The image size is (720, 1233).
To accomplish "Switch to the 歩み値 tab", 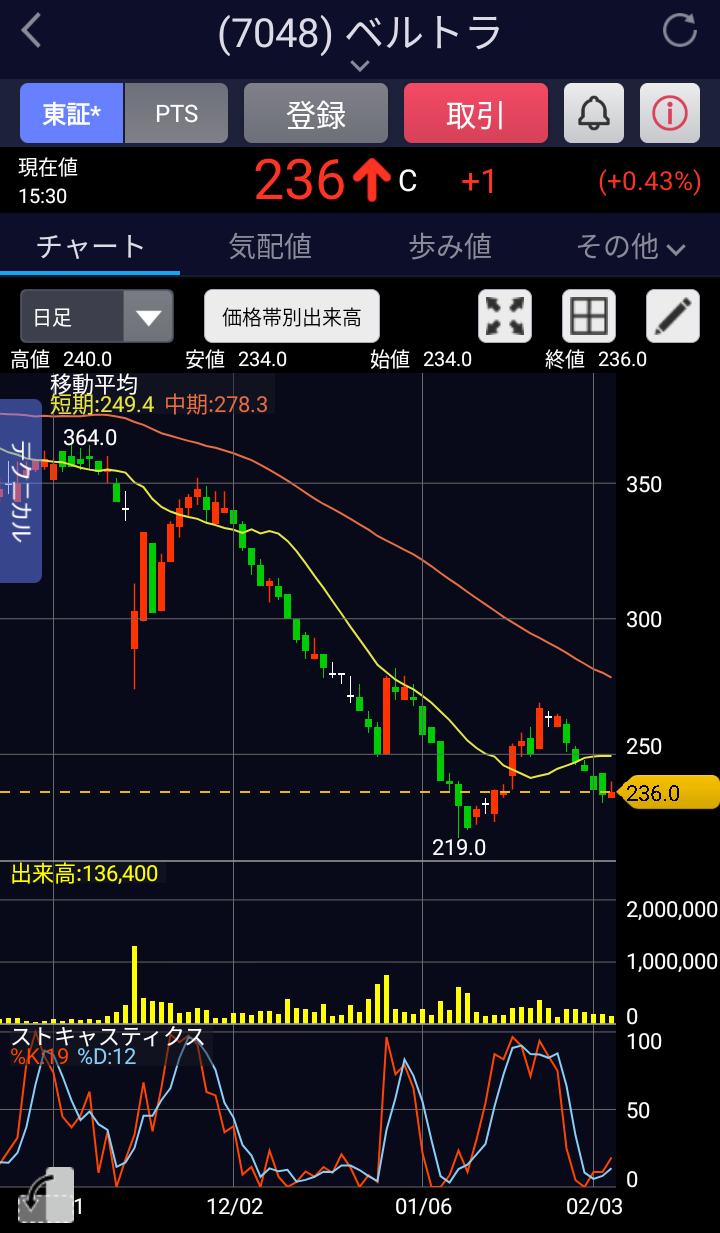I will (x=450, y=246).
